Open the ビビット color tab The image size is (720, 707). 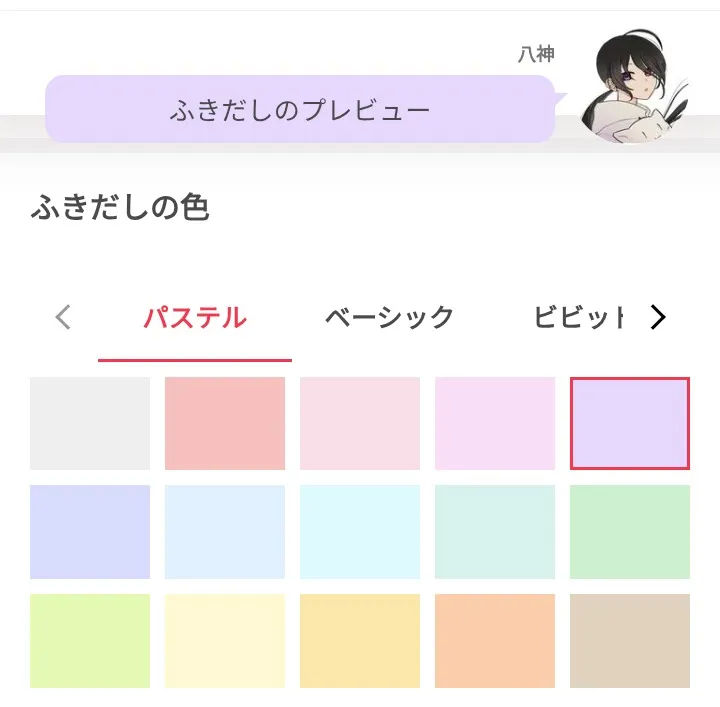click(580, 319)
